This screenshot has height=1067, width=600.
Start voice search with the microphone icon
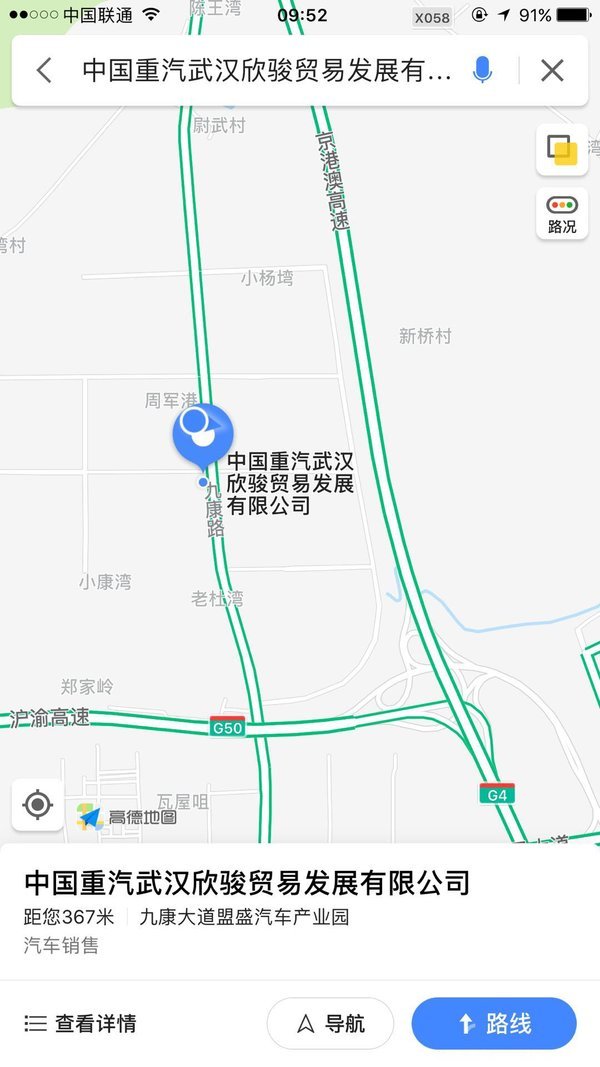[482, 70]
